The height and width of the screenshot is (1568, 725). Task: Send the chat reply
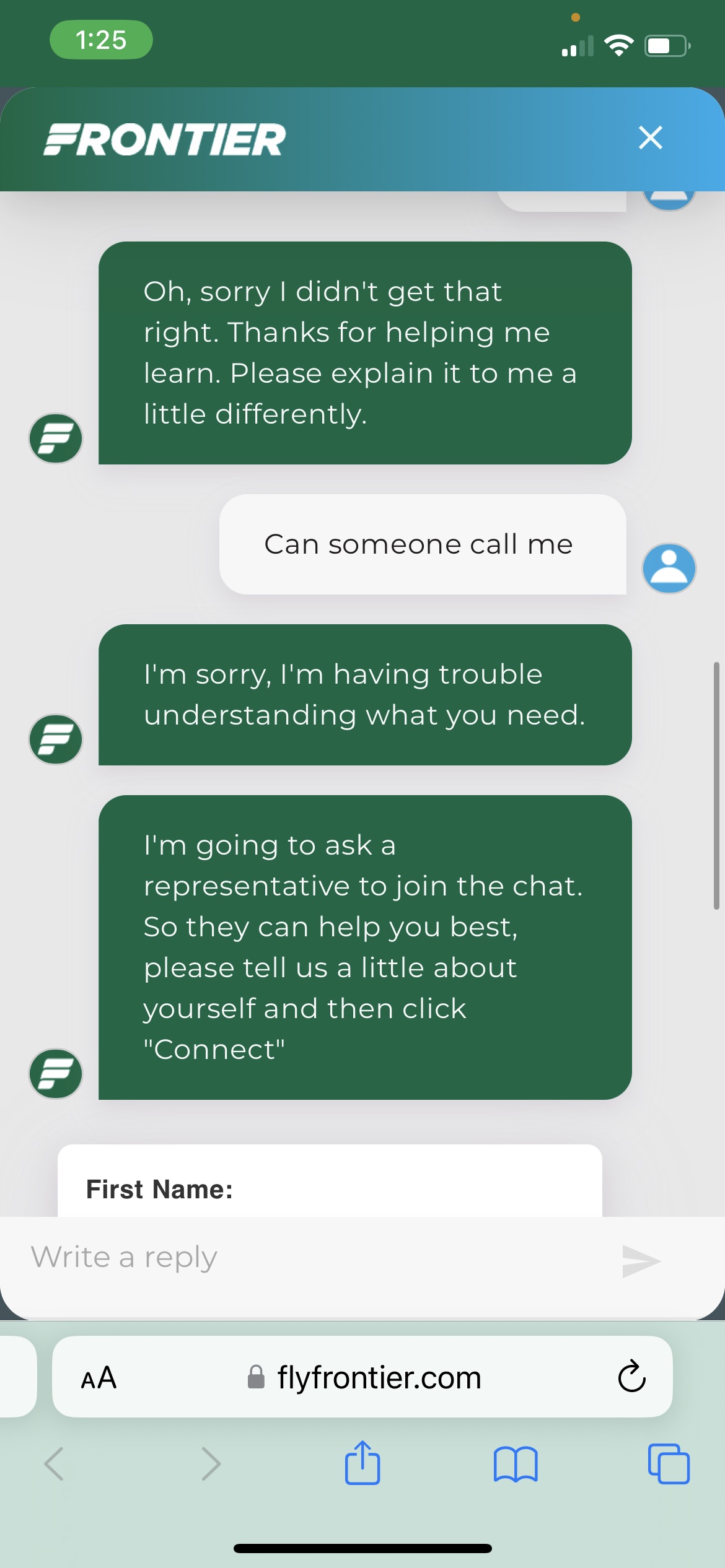[x=641, y=1260]
